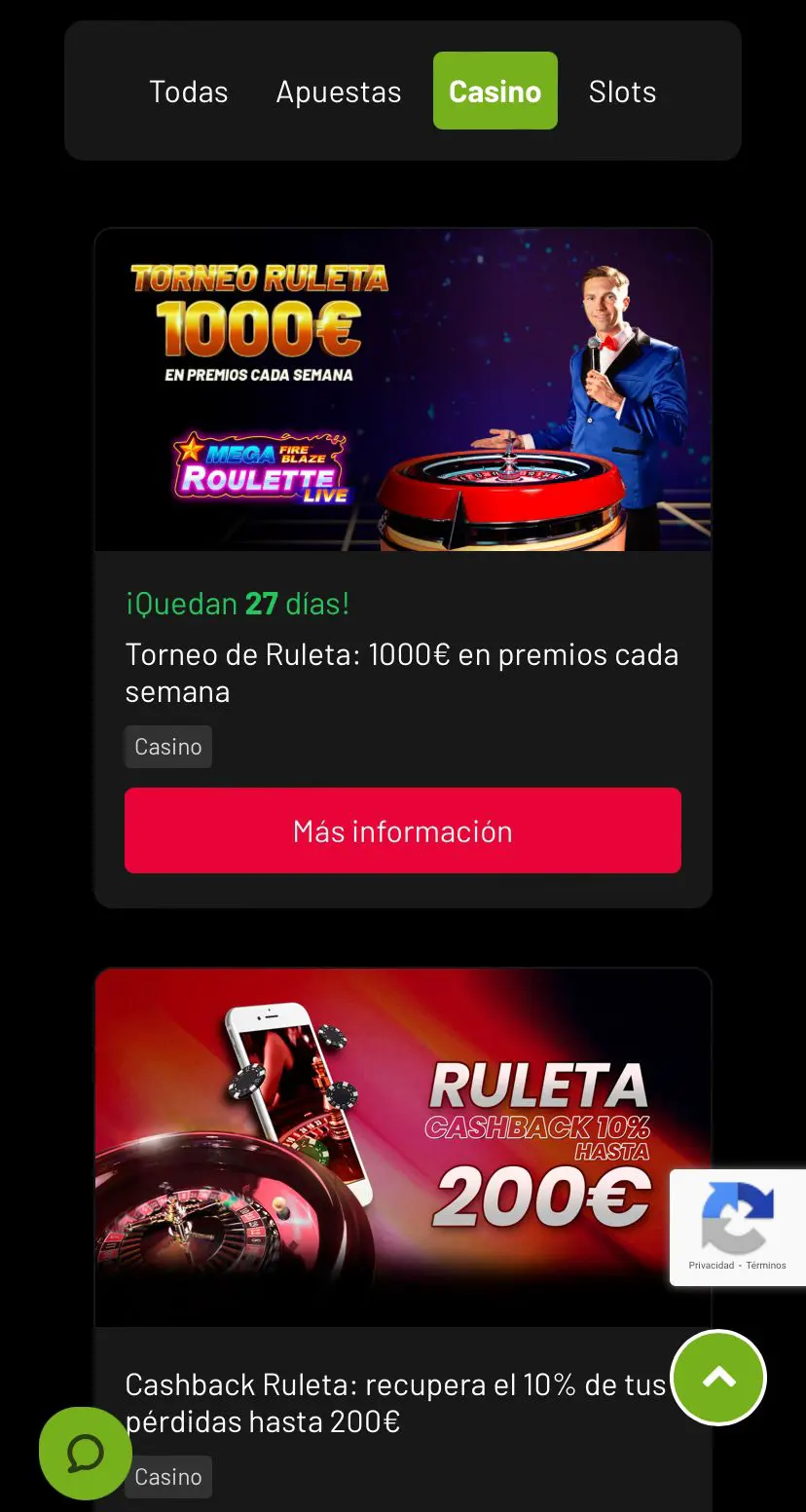Switch to the Todas filter tab

click(x=188, y=91)
